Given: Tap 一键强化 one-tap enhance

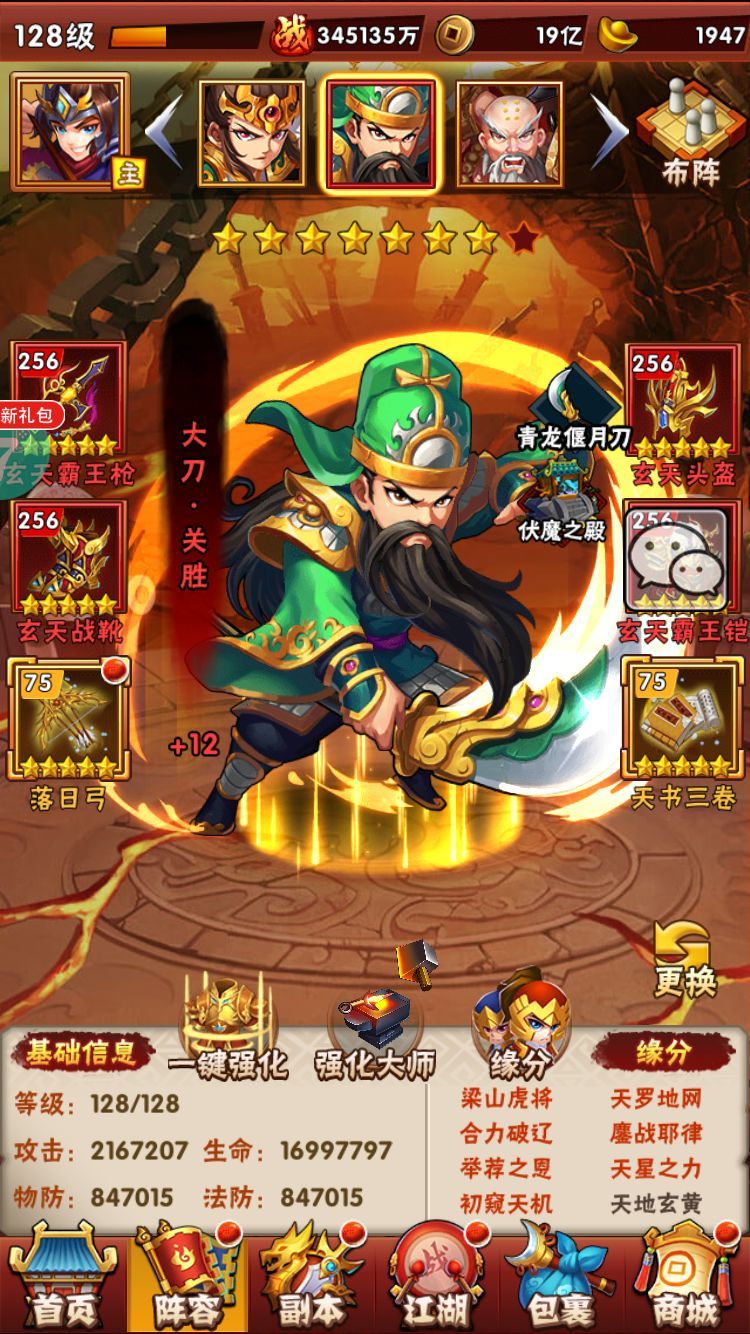Looking at the screenshot, I should pos(227,1030).
